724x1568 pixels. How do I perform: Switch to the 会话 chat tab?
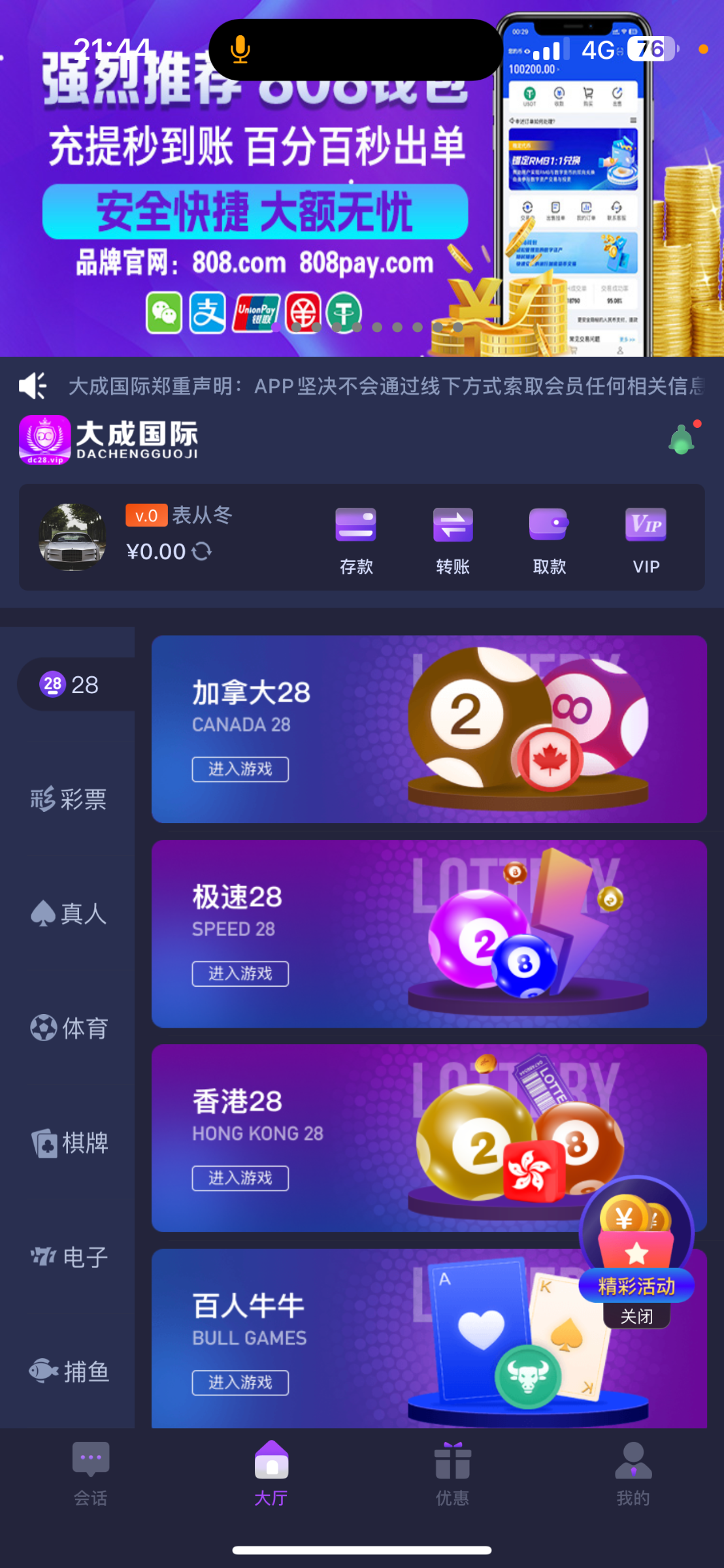click(90, 1474)
